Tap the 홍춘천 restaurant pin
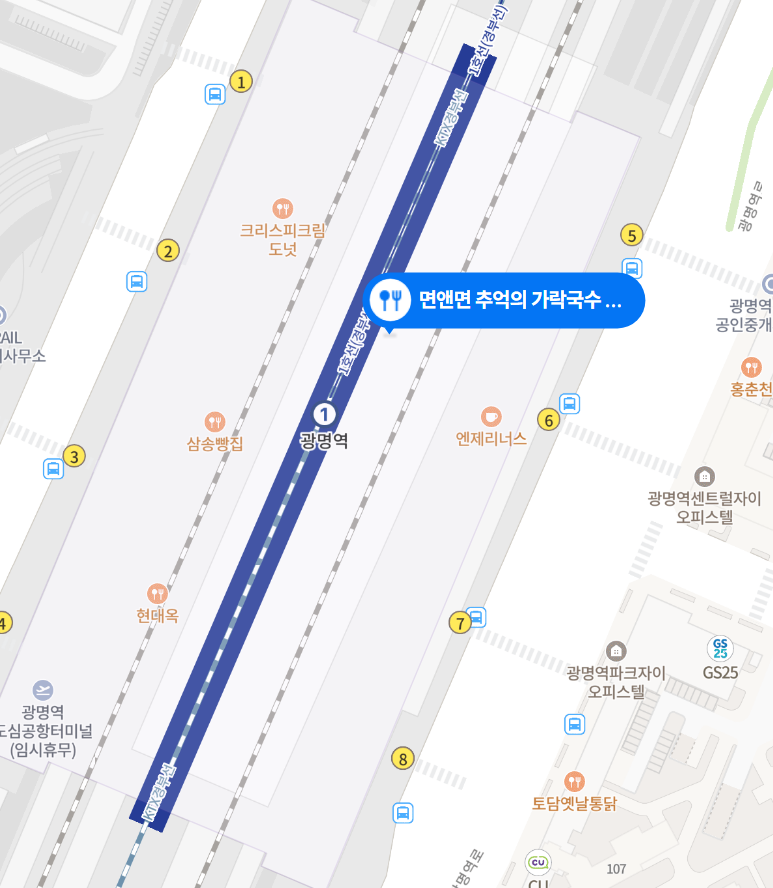 [752, 367]
